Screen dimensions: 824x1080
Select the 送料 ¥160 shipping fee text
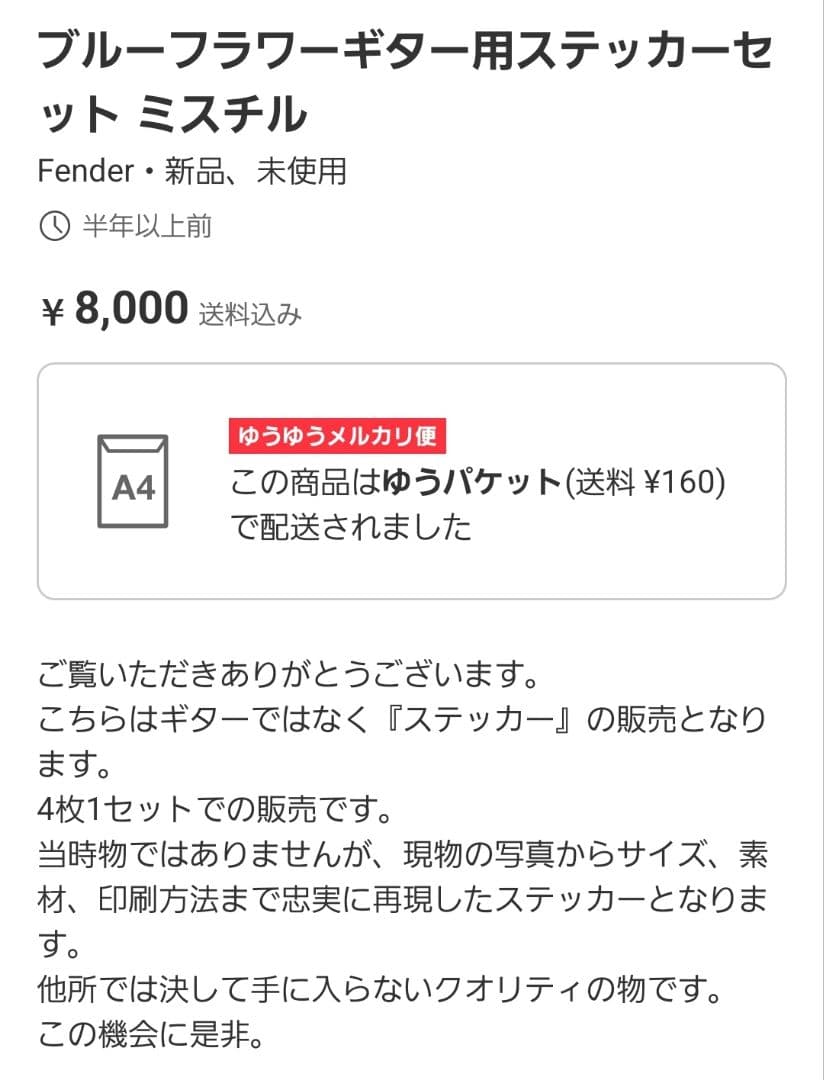(646, 481)
